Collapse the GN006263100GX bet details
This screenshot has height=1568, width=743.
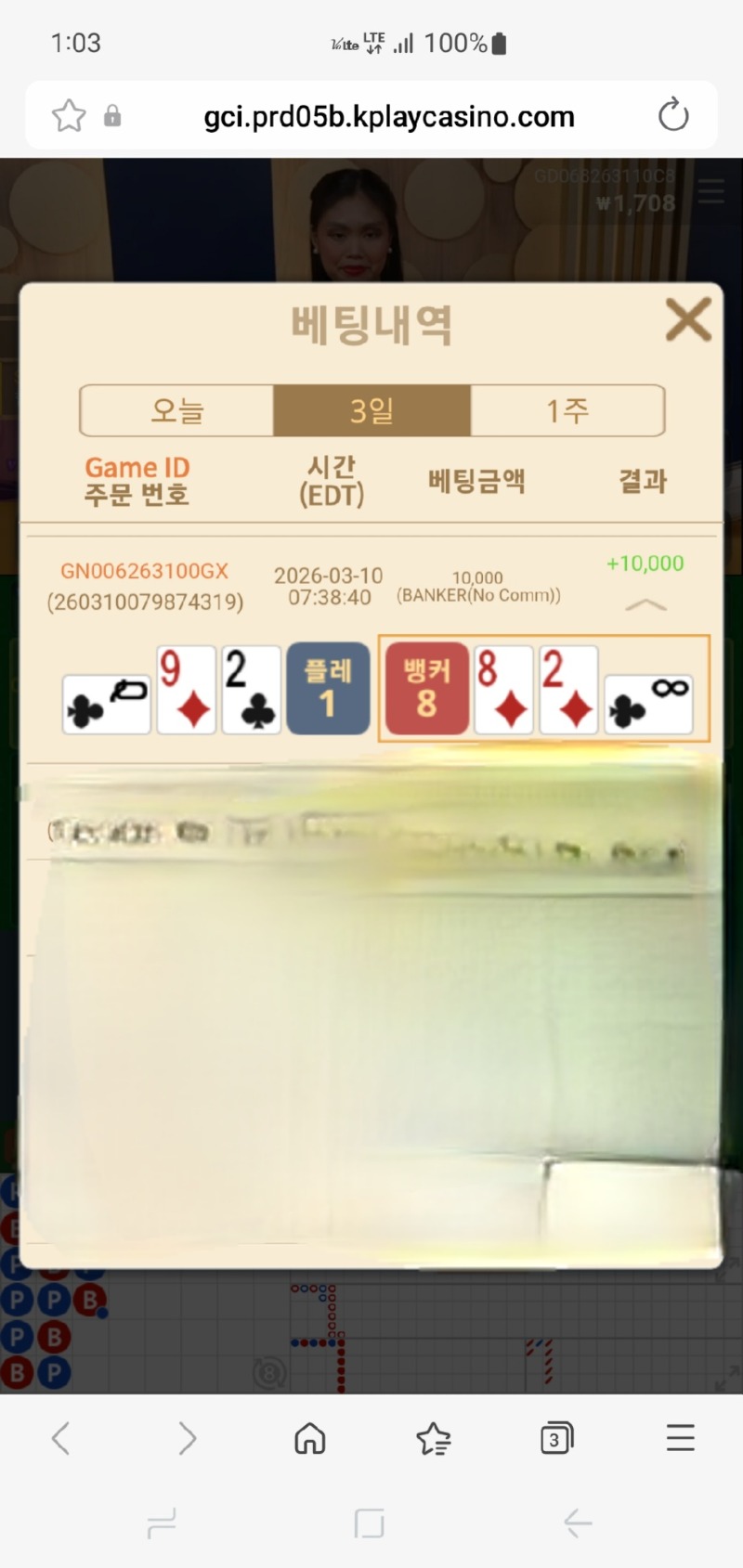tap(645, 605)
